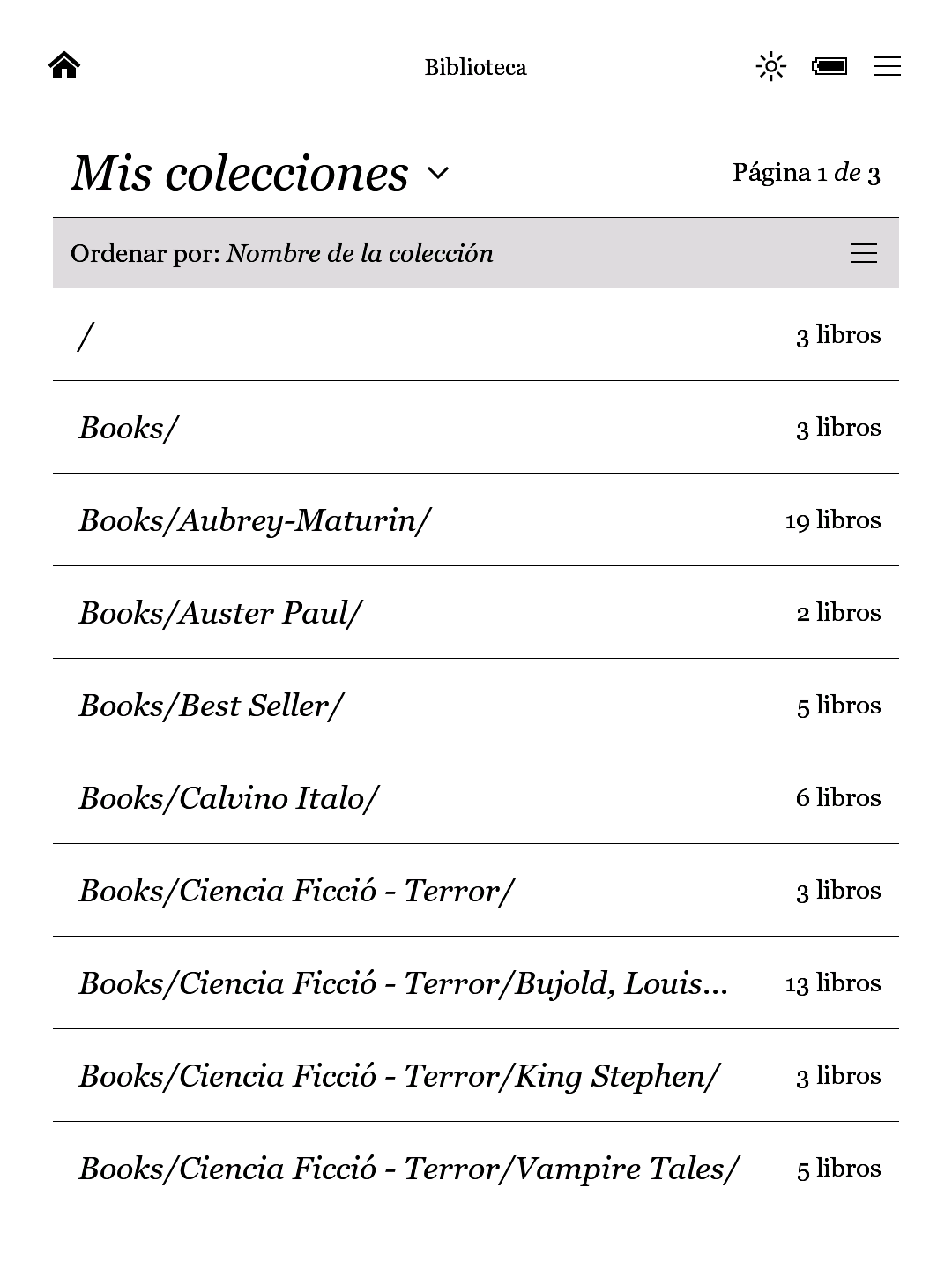Viewport: 952px width, 1270px height.
Task: Open the Ordenar por sort options
Action: click(863, 254)
